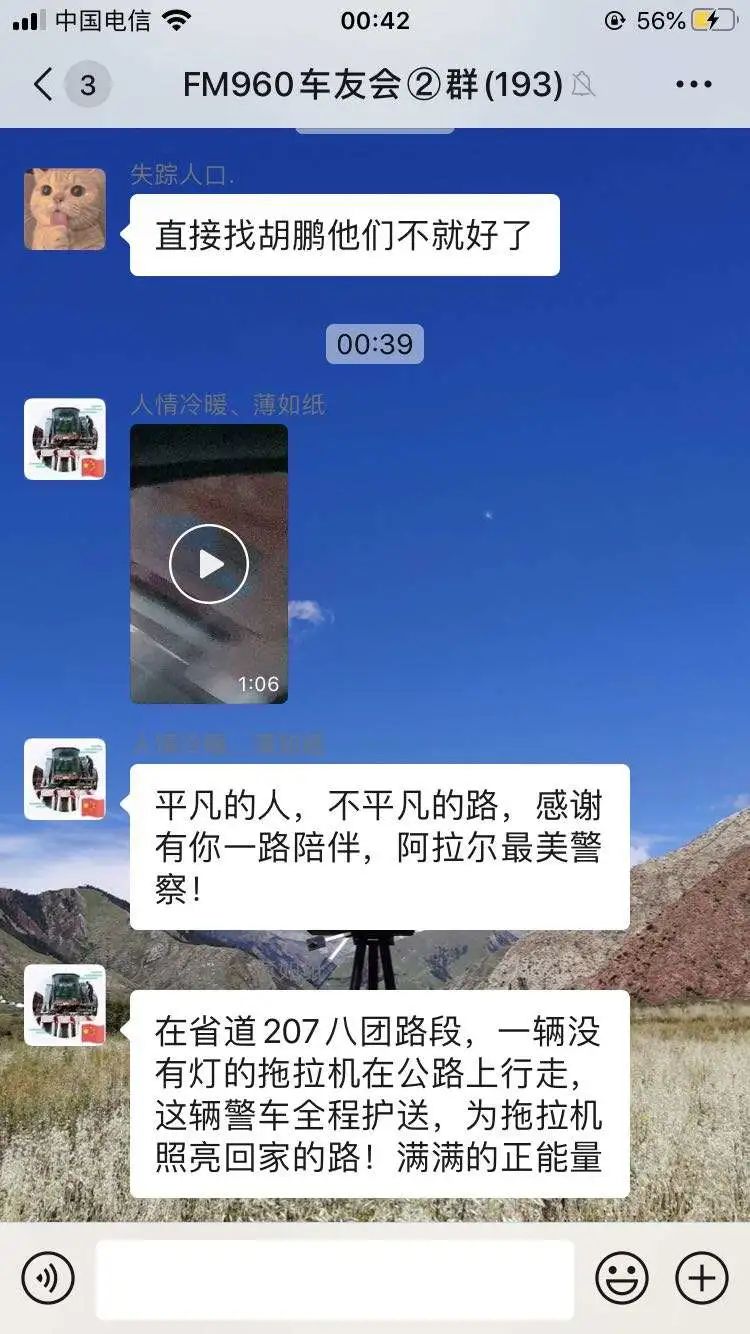Image resolution: width=750 pixels, height=1334 pixels.
Task: Tap the message text field
Action: click(x=335, y=1278)
